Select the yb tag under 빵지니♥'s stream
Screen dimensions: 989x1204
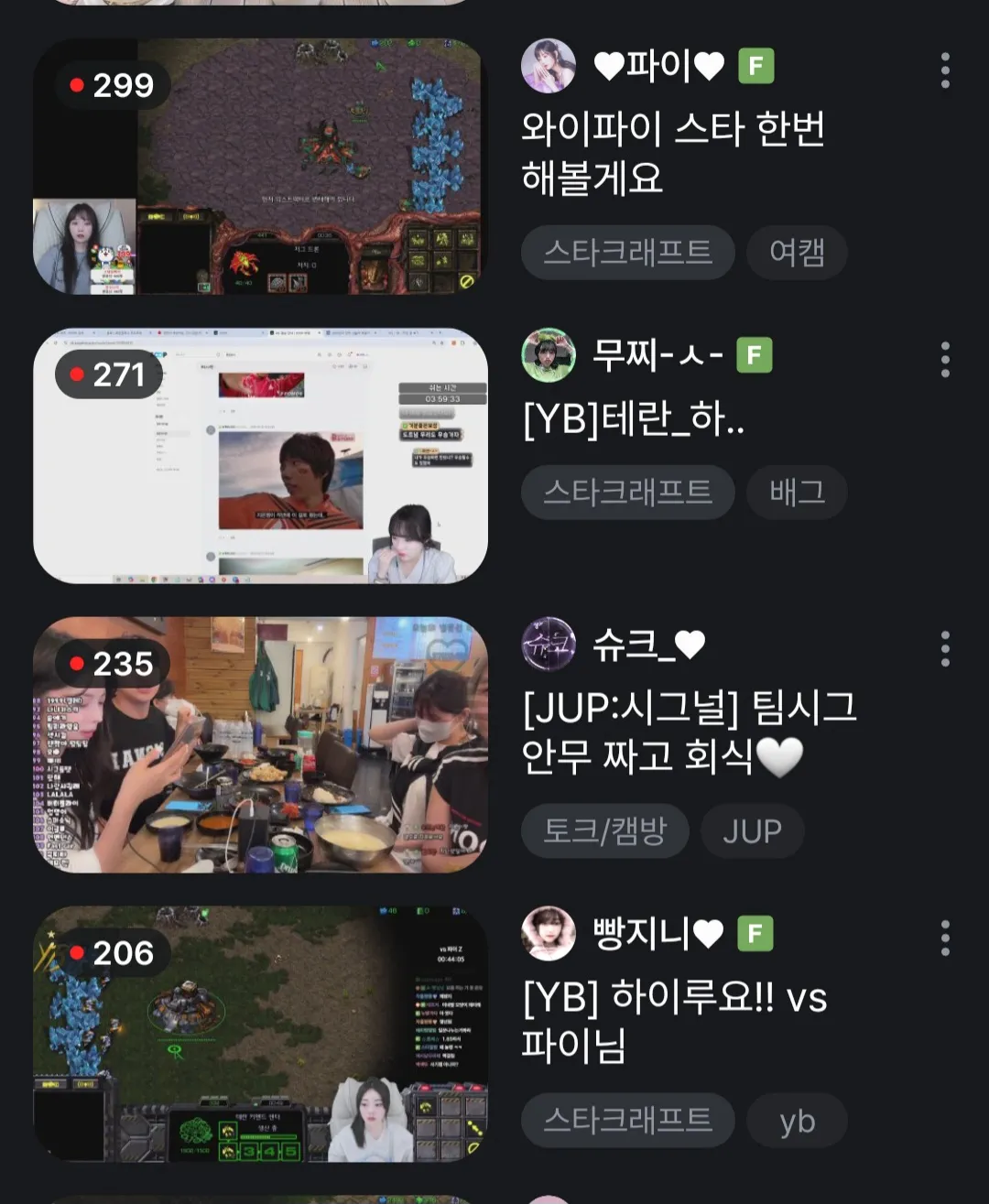coord(797,1120)
